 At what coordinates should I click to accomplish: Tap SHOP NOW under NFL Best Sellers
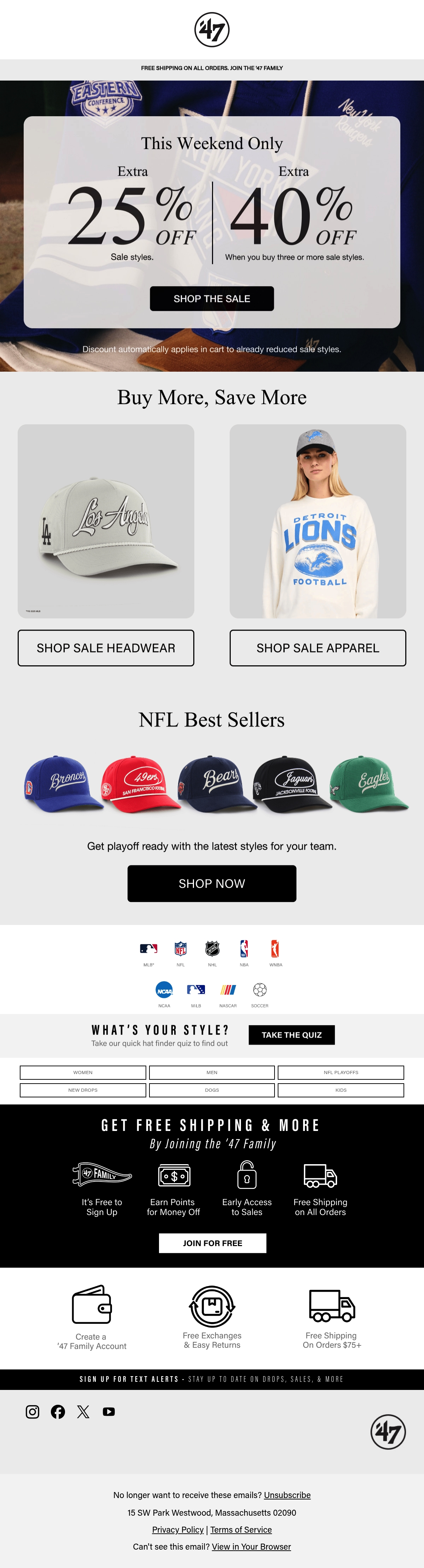pyautogui.click(x=212, y=883)
